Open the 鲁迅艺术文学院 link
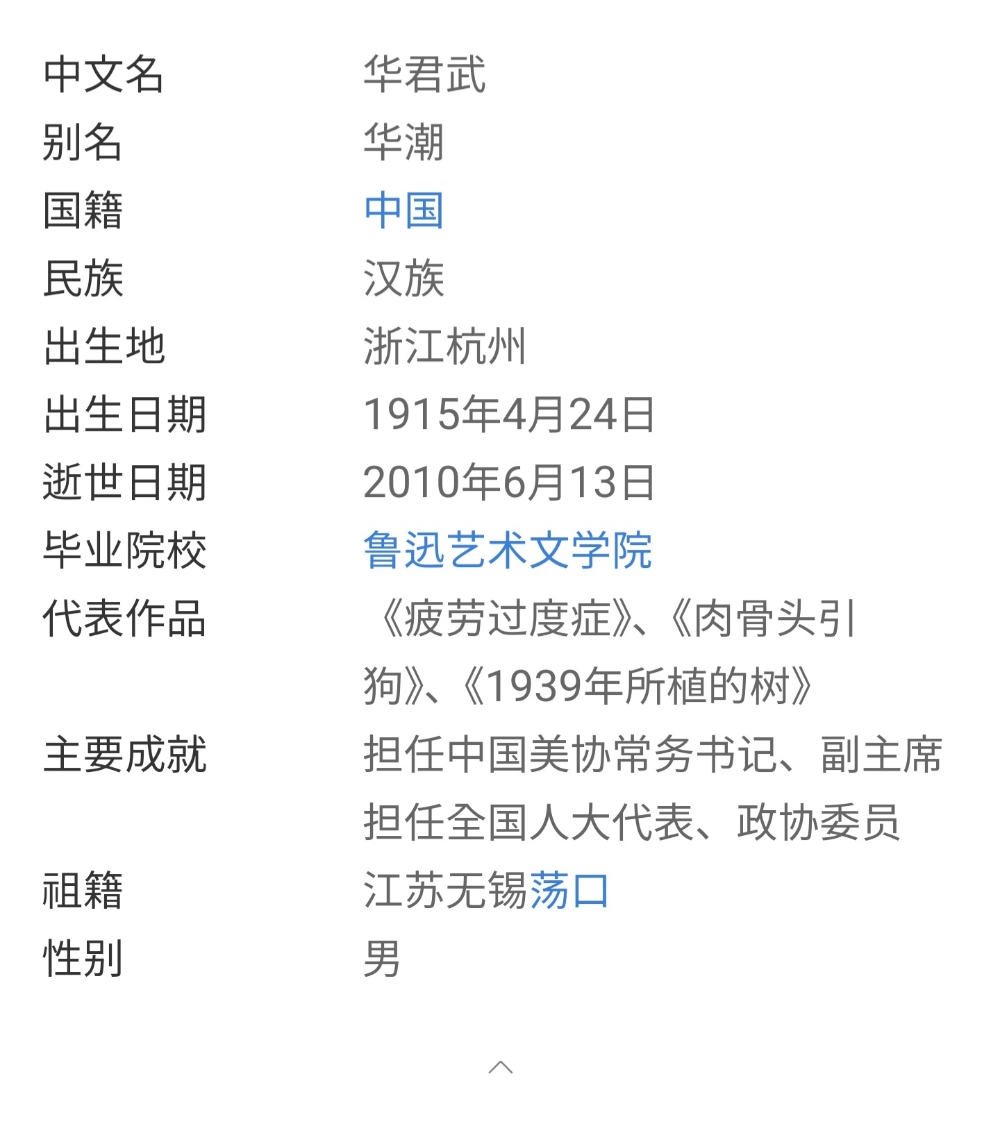Viewport: 1000px width, 1142px height. [x=507, y=551]
